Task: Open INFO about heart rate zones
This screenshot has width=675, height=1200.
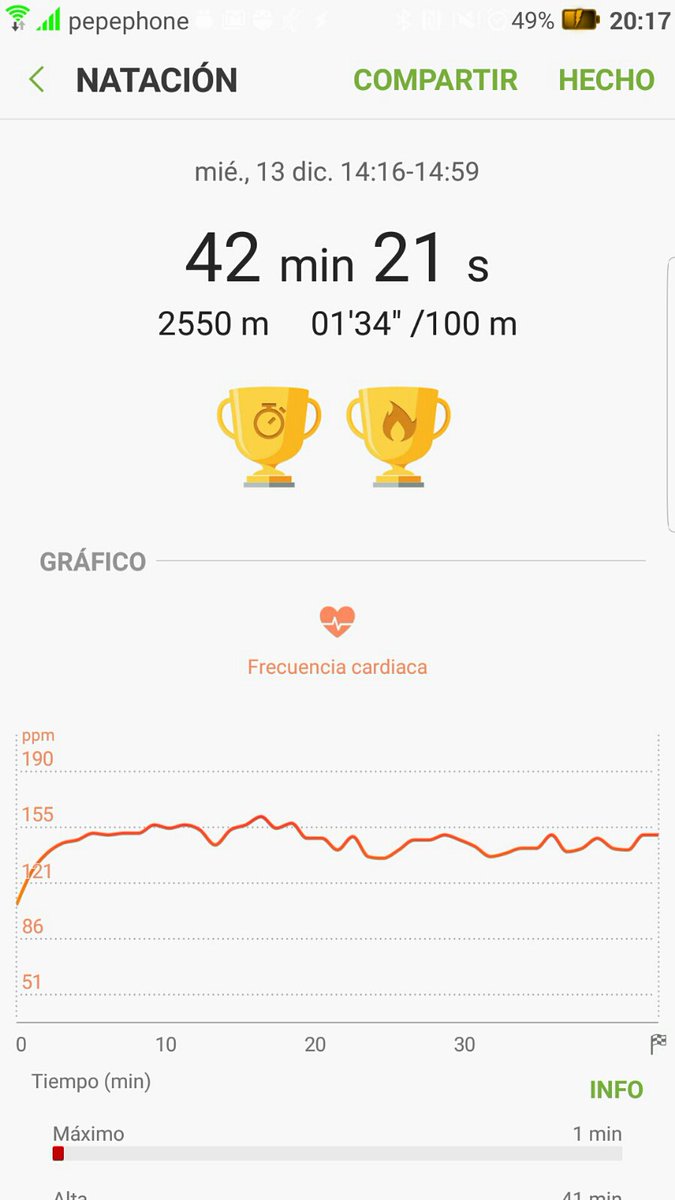Action: [616, 1090]
